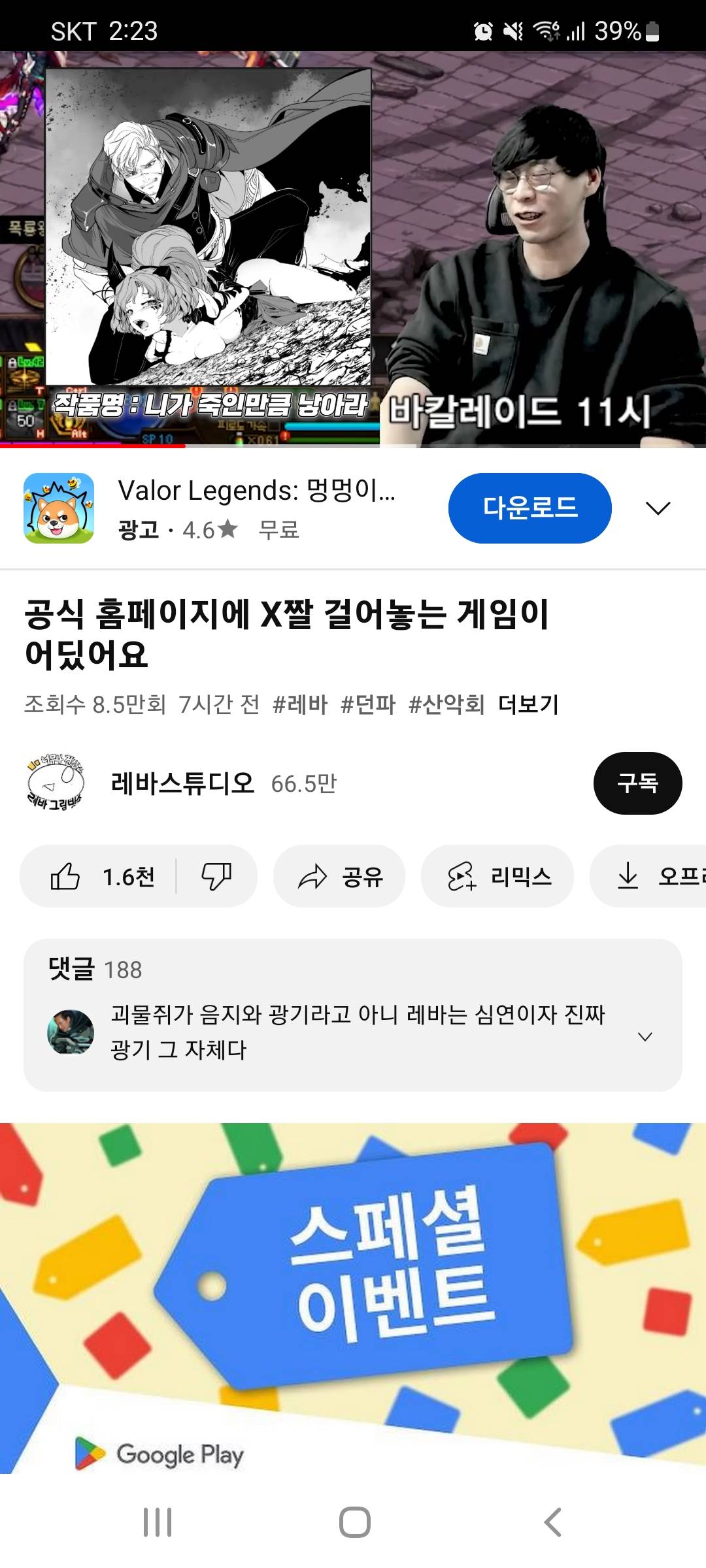Share the video via 공유
The image size is (706, 1568).
pos(339,876)
